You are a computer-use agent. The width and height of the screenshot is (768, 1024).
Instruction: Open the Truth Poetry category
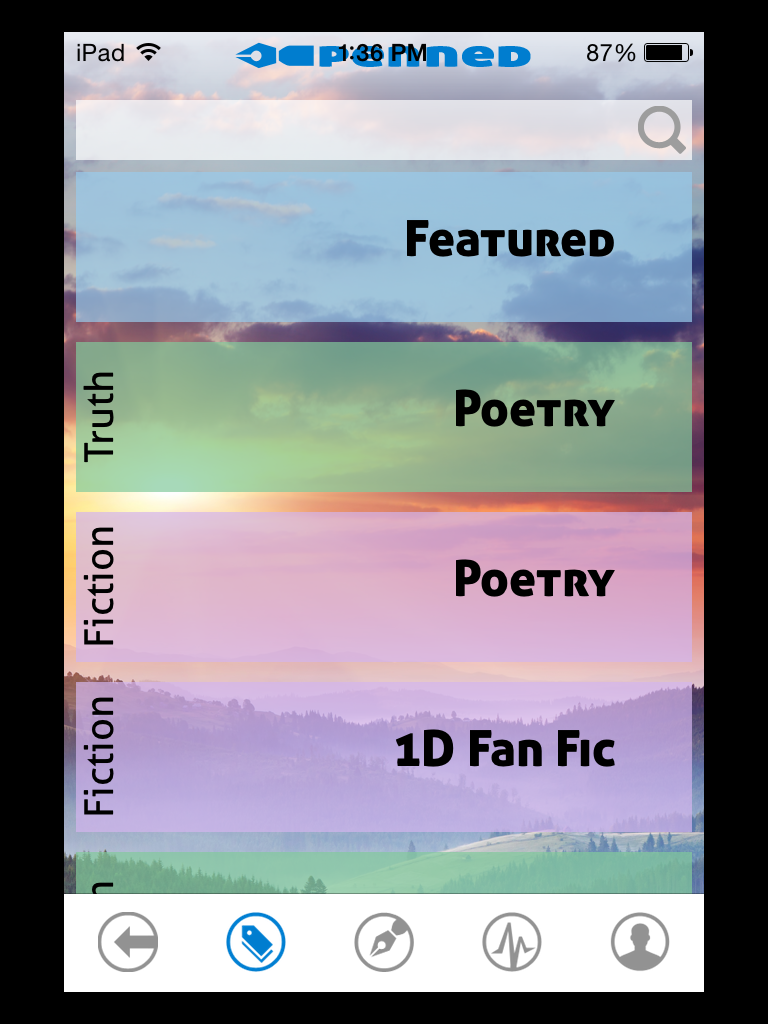[x=384, y=416]
